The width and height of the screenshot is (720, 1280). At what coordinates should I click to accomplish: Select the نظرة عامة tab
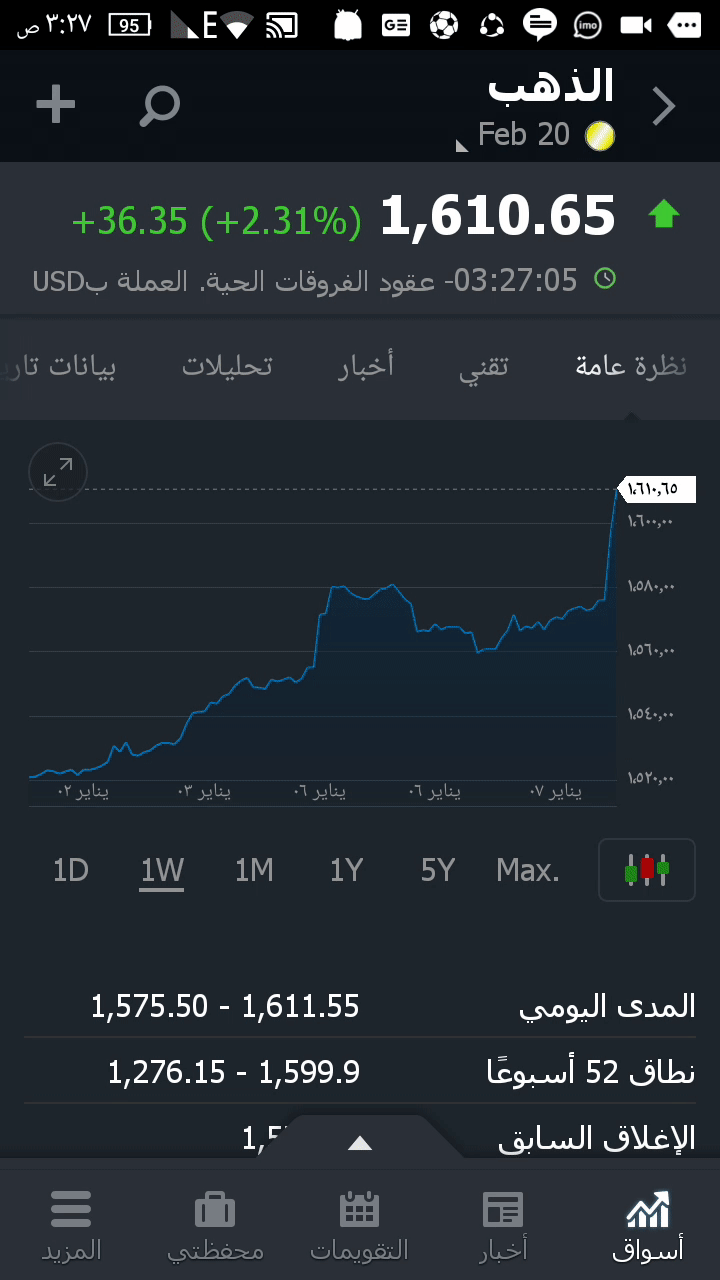tap(631, 367)
